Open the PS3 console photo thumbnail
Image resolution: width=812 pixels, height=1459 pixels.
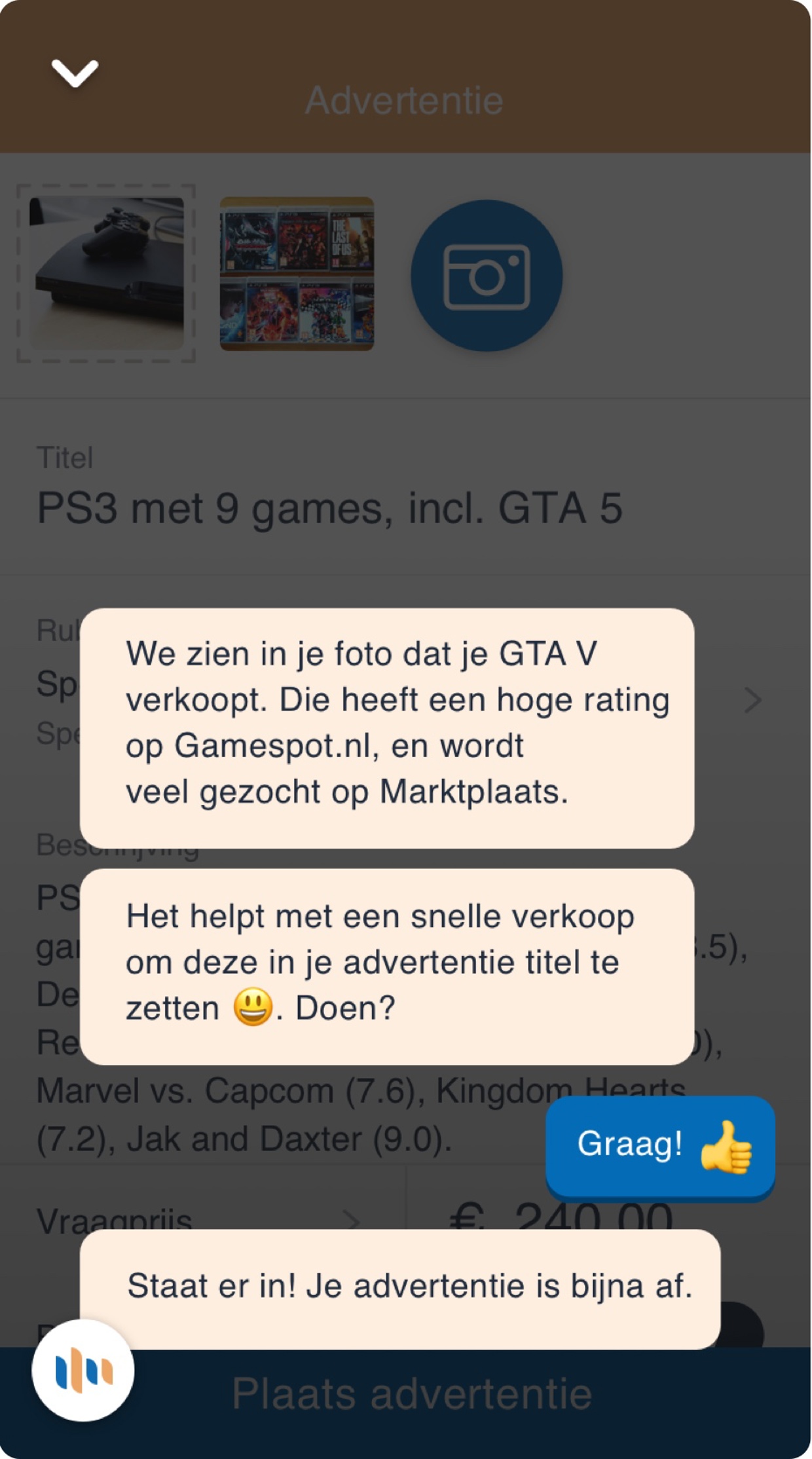[x=106, y=273]
